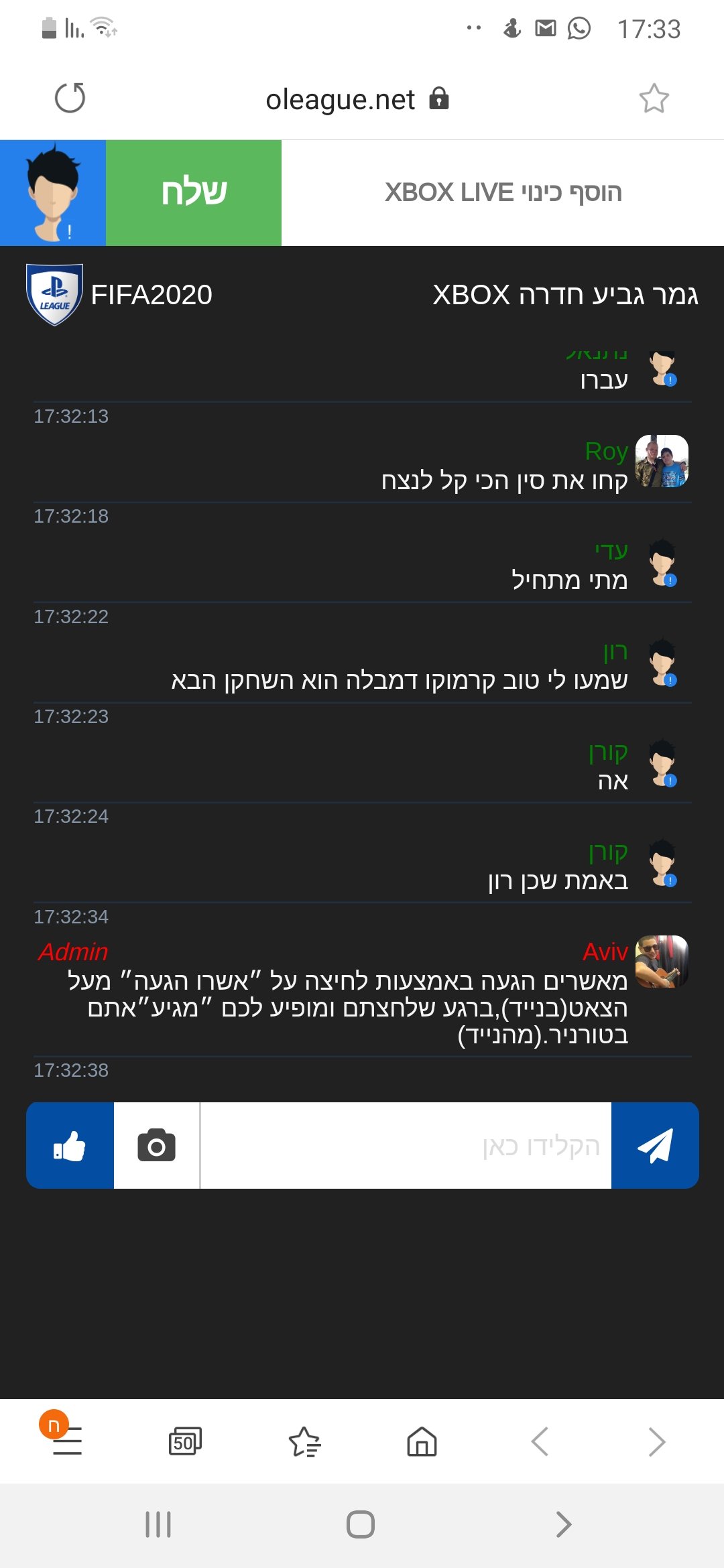The image size is (724, 1568).
Task: Go to the browser home page
Action: (x=422, y=1441)
